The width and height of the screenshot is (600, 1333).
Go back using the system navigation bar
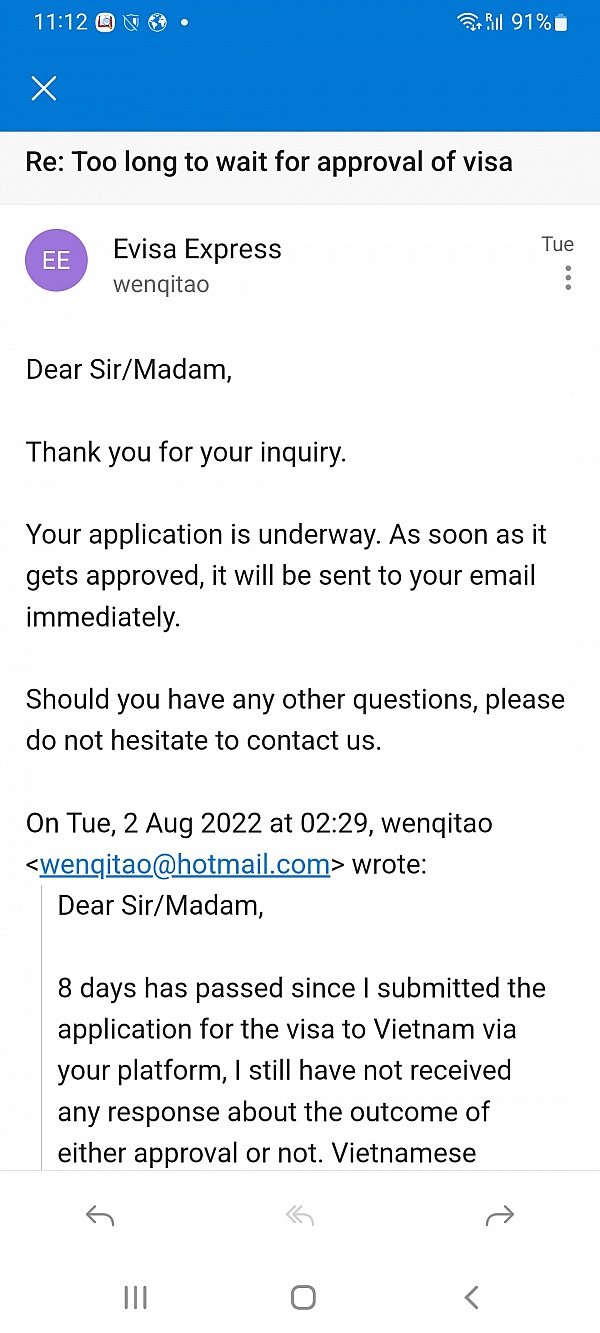[472, 1297]
